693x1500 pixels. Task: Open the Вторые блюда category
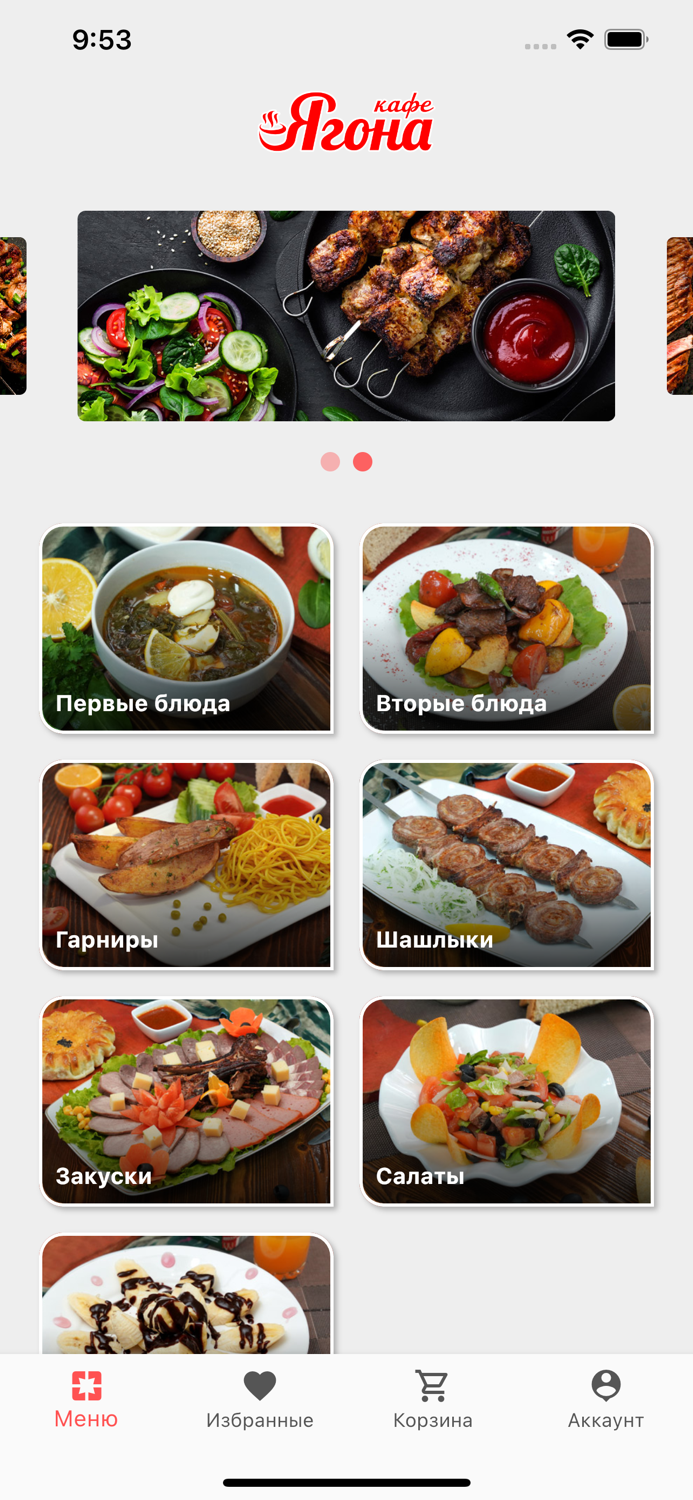pos(507,629)
